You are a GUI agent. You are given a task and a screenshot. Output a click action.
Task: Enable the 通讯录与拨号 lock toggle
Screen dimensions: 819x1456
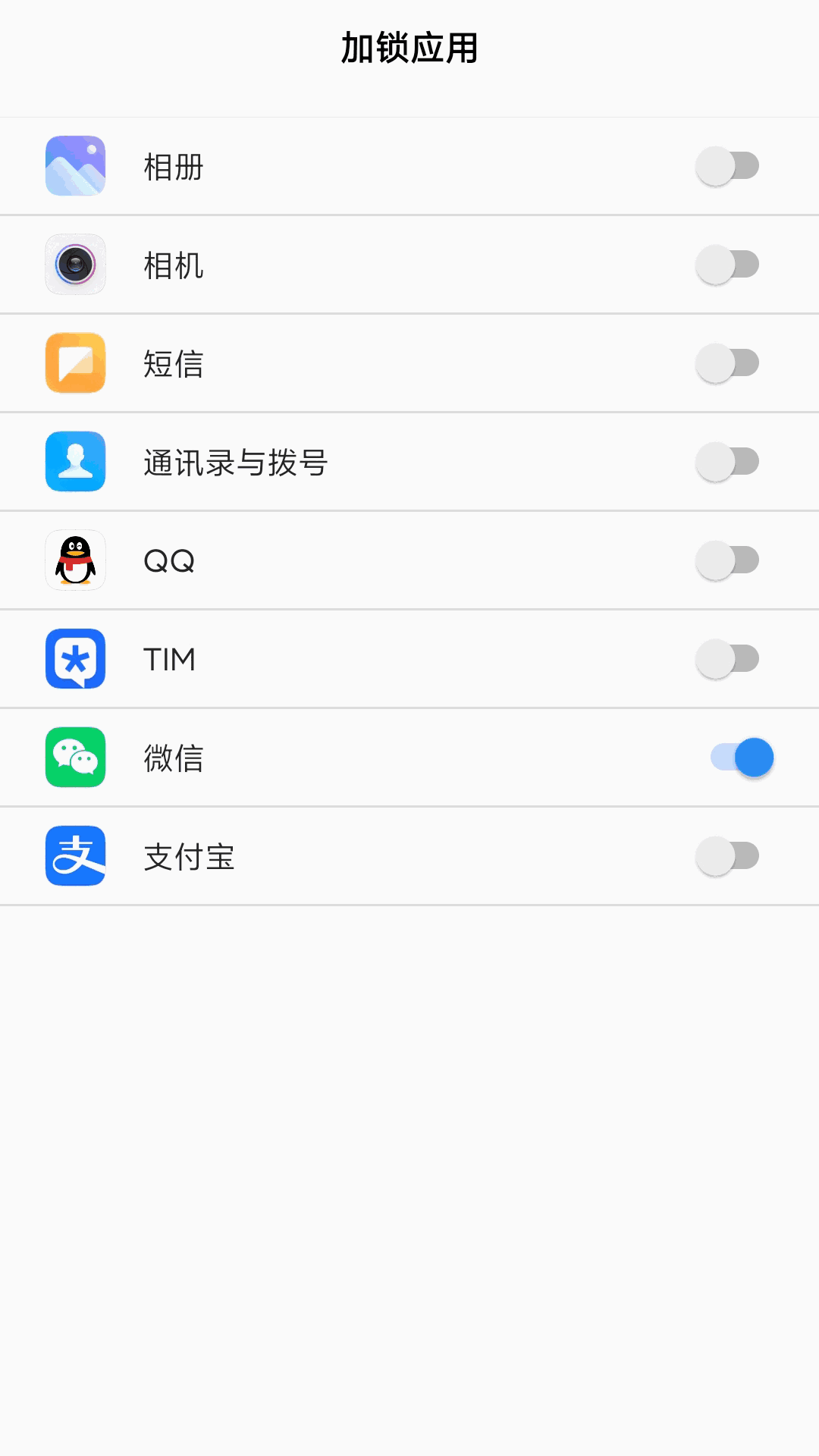[728, 462]
